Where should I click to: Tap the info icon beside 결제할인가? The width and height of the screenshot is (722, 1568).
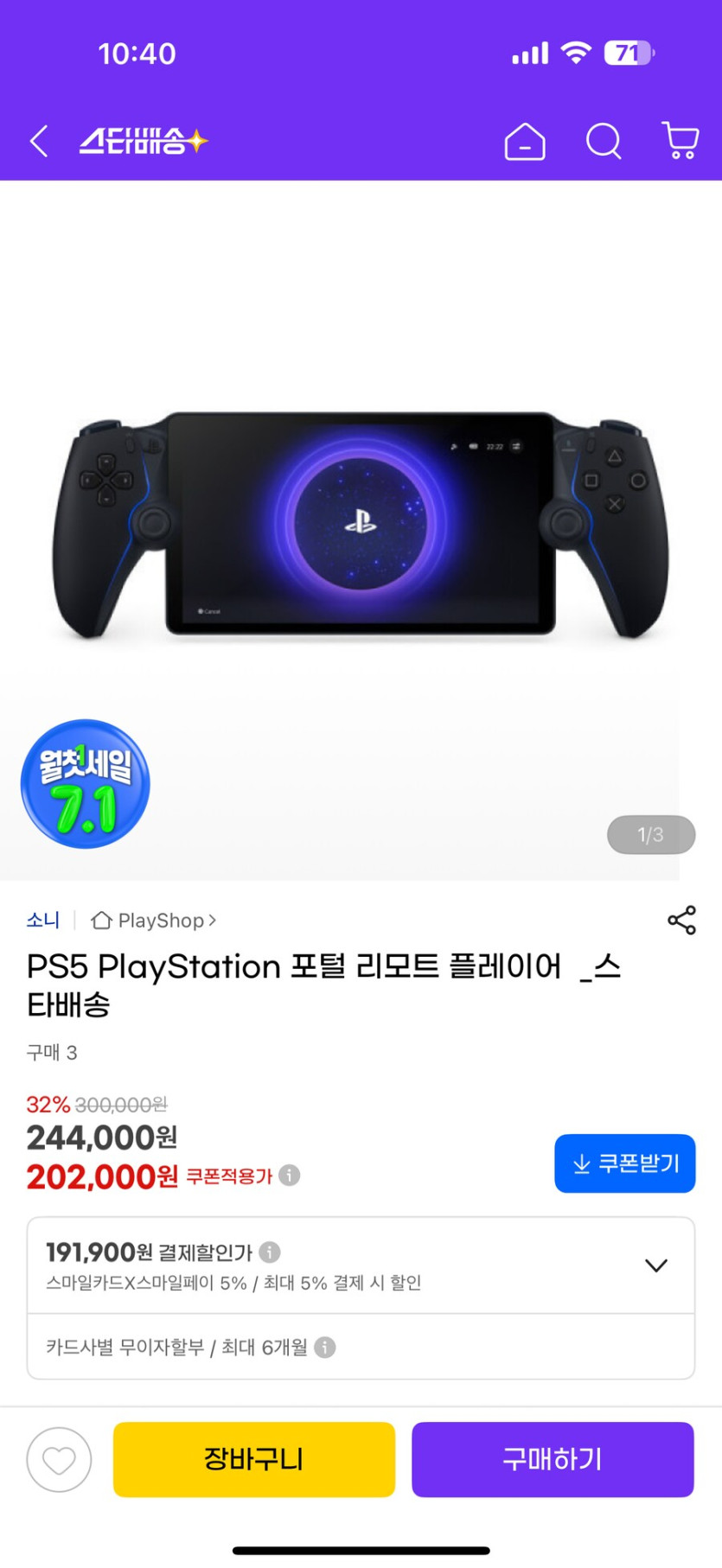[269, 1252]
